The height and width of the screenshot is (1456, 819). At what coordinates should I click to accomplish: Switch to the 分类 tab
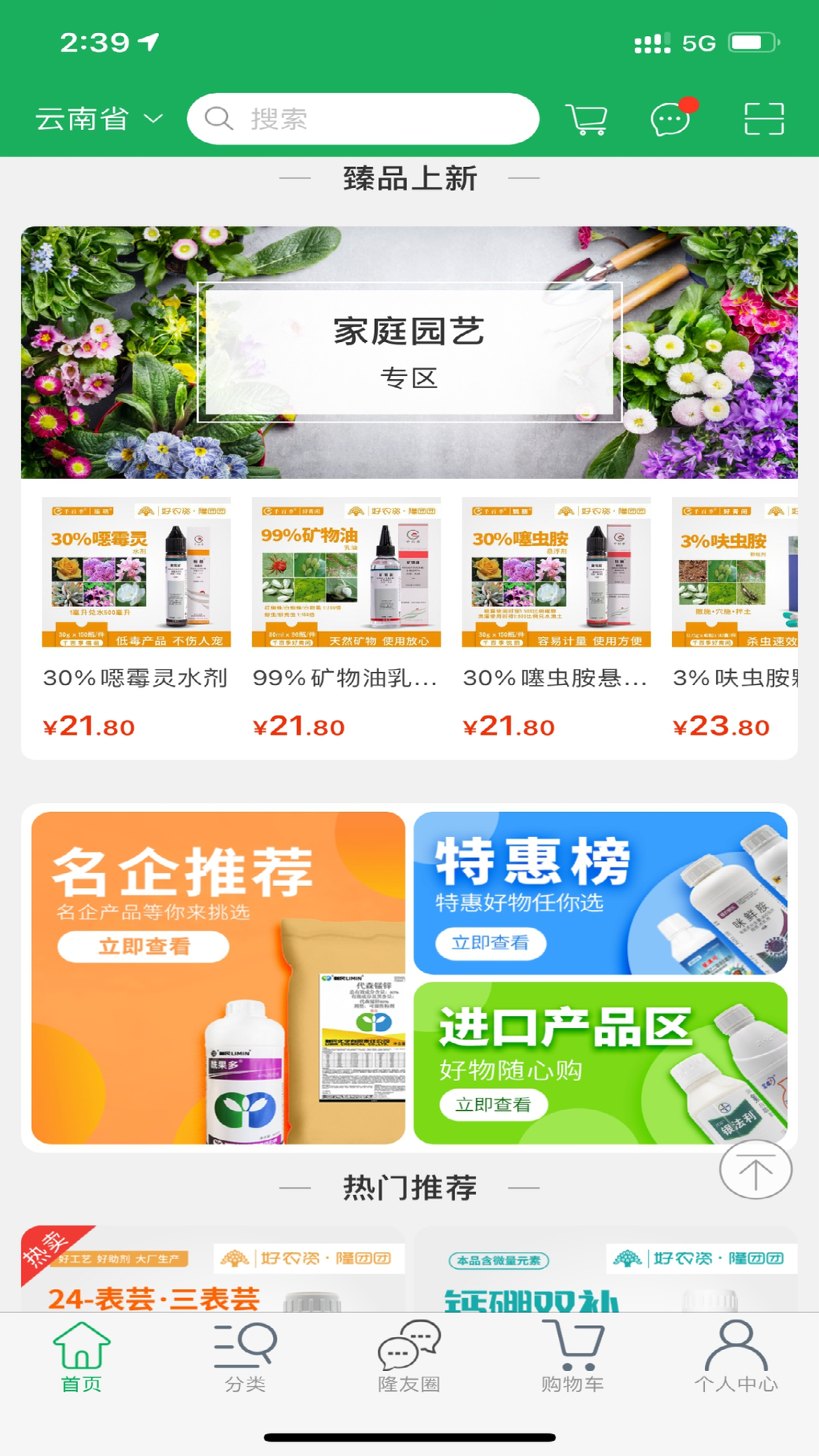(245, 1357)
